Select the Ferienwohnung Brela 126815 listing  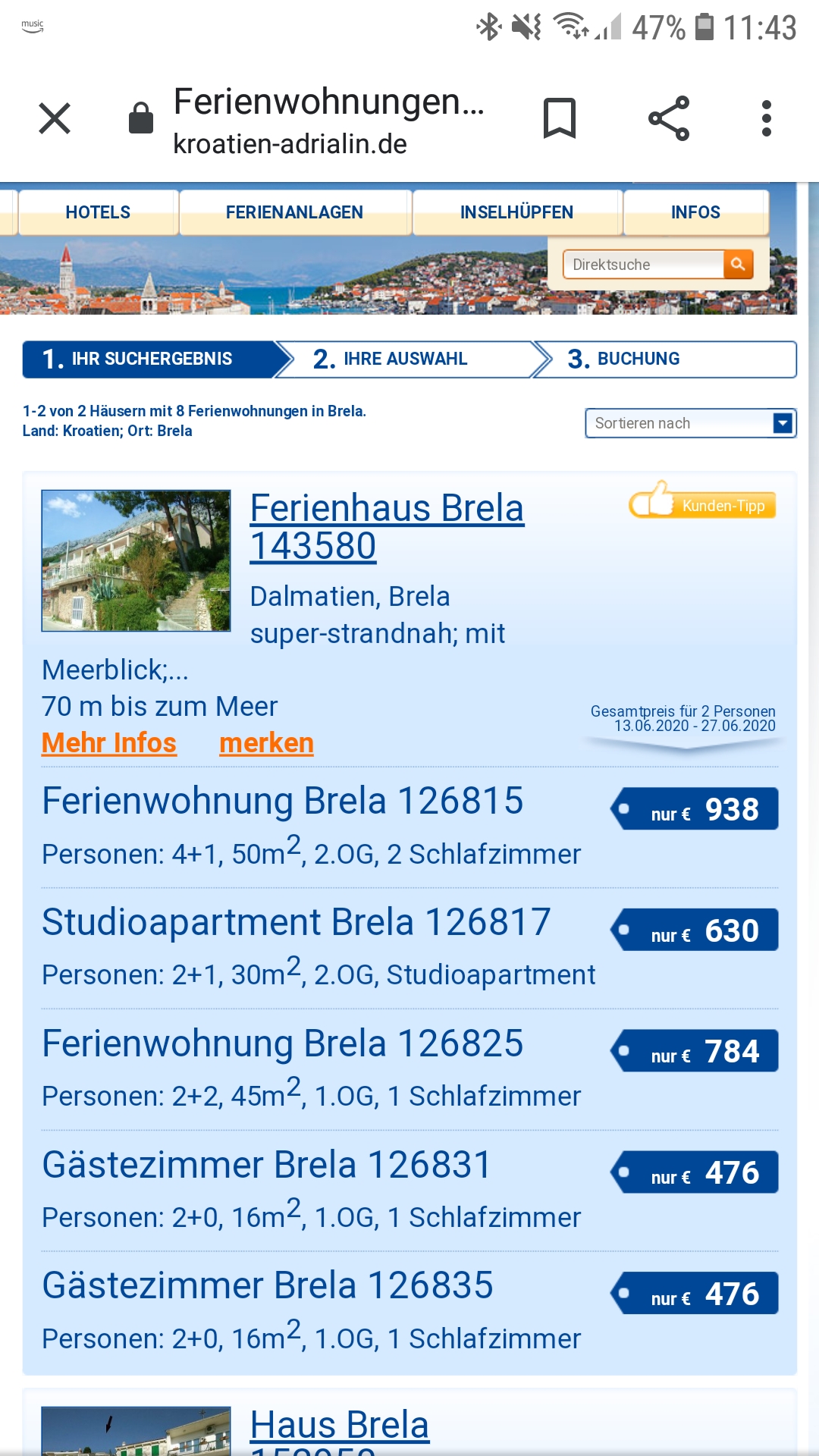[x=282, y=801]
